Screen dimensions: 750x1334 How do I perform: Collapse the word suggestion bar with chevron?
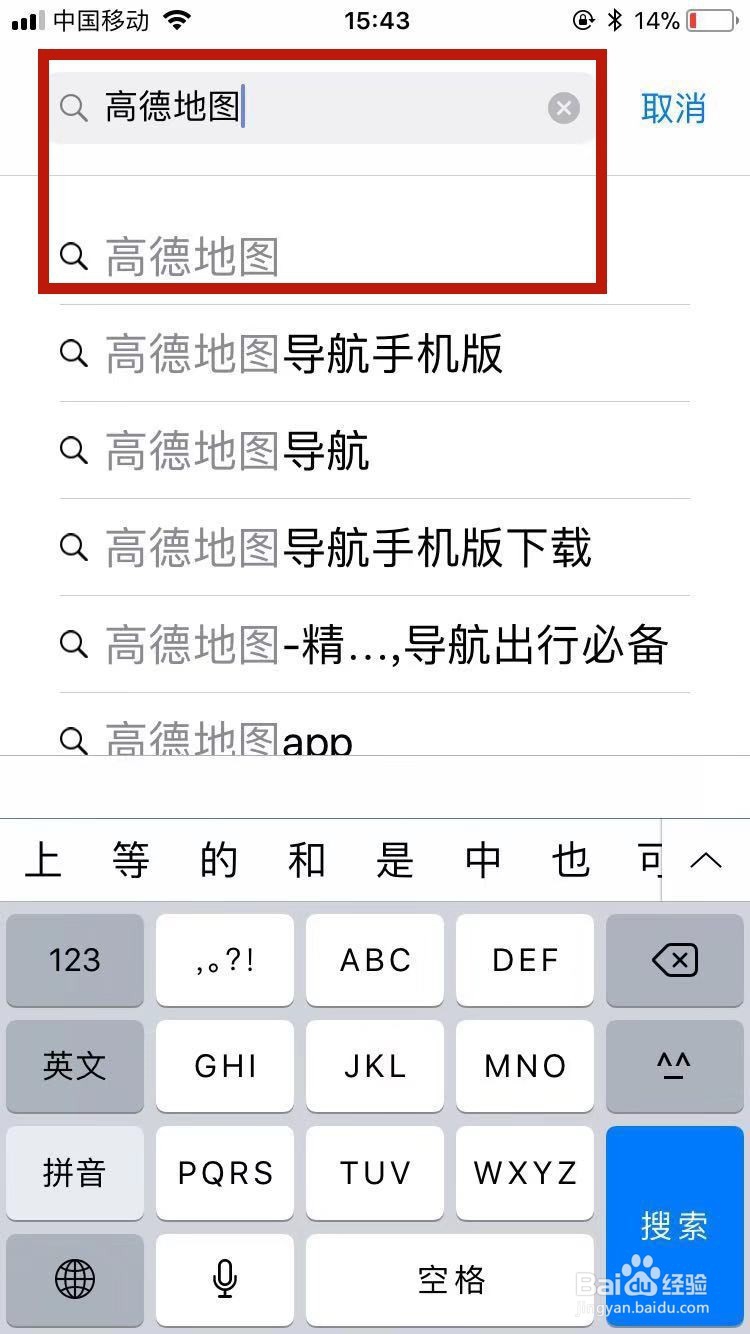click(x=705, y=860)
